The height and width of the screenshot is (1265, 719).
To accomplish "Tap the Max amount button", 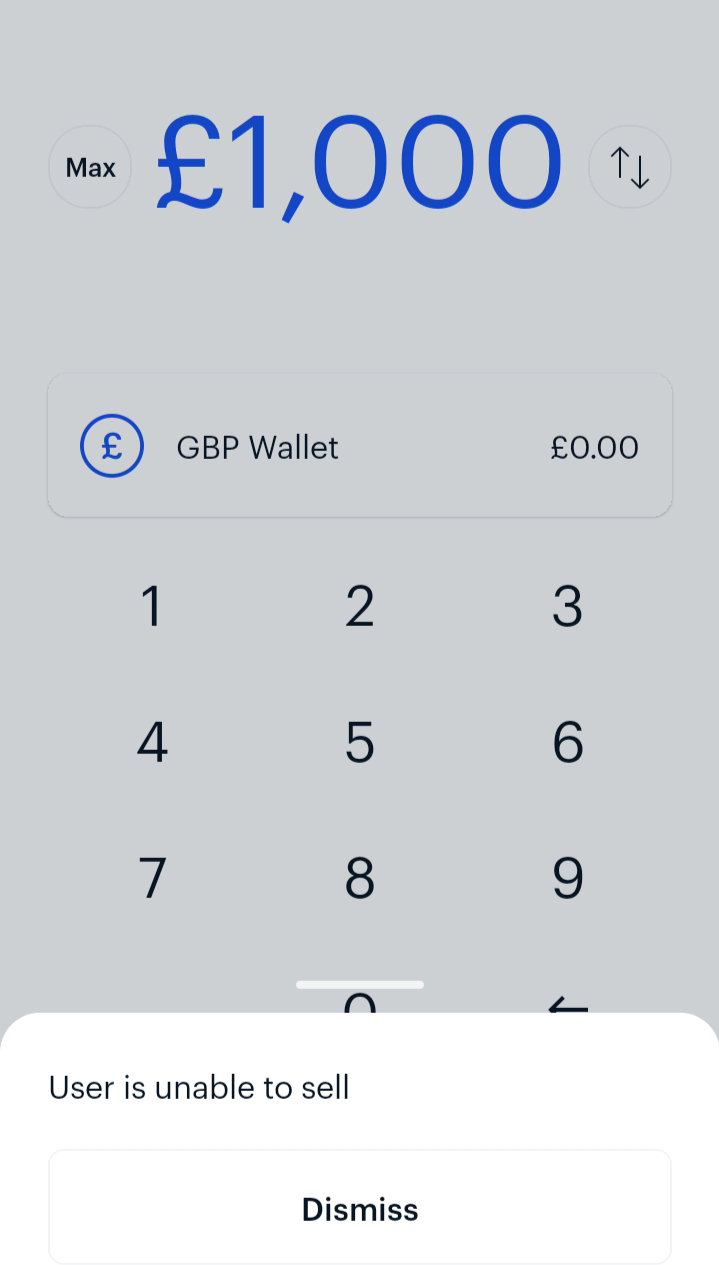I will click(x=90, y=167).
